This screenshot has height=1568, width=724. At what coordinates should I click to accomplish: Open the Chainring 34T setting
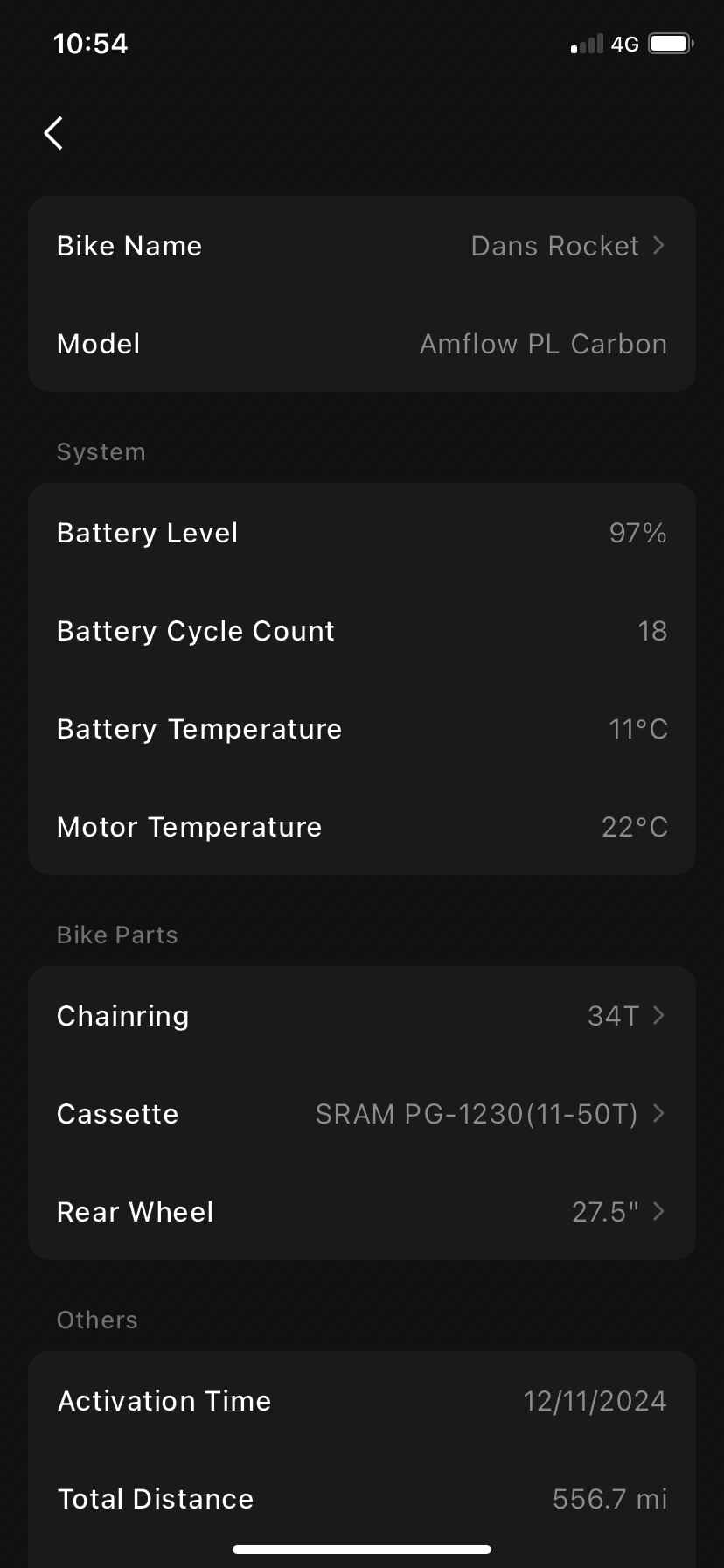click(x=362, y=1016)
